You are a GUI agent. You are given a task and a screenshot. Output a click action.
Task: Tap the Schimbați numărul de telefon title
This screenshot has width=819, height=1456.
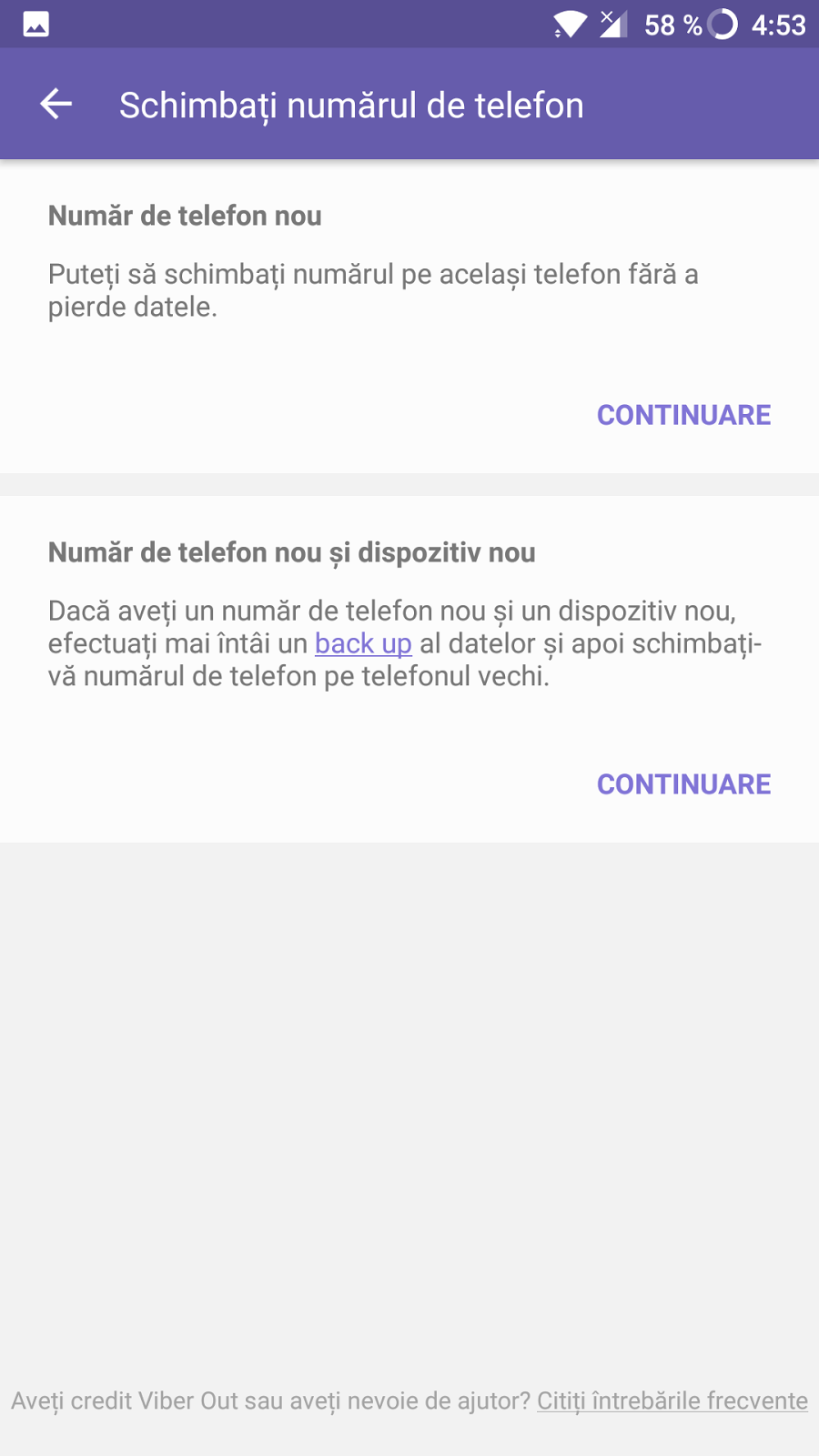(x=350, y=105)
